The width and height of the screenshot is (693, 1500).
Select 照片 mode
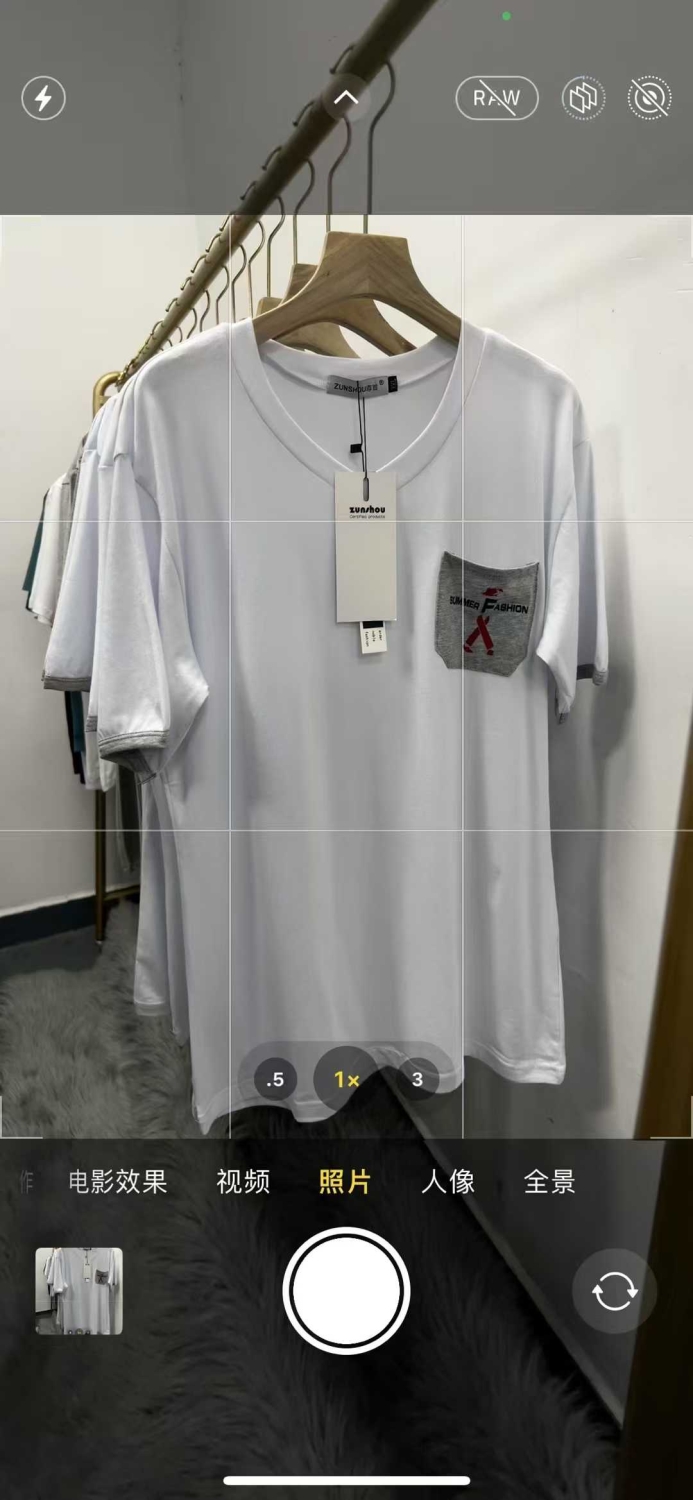[x=345, y=1182]
